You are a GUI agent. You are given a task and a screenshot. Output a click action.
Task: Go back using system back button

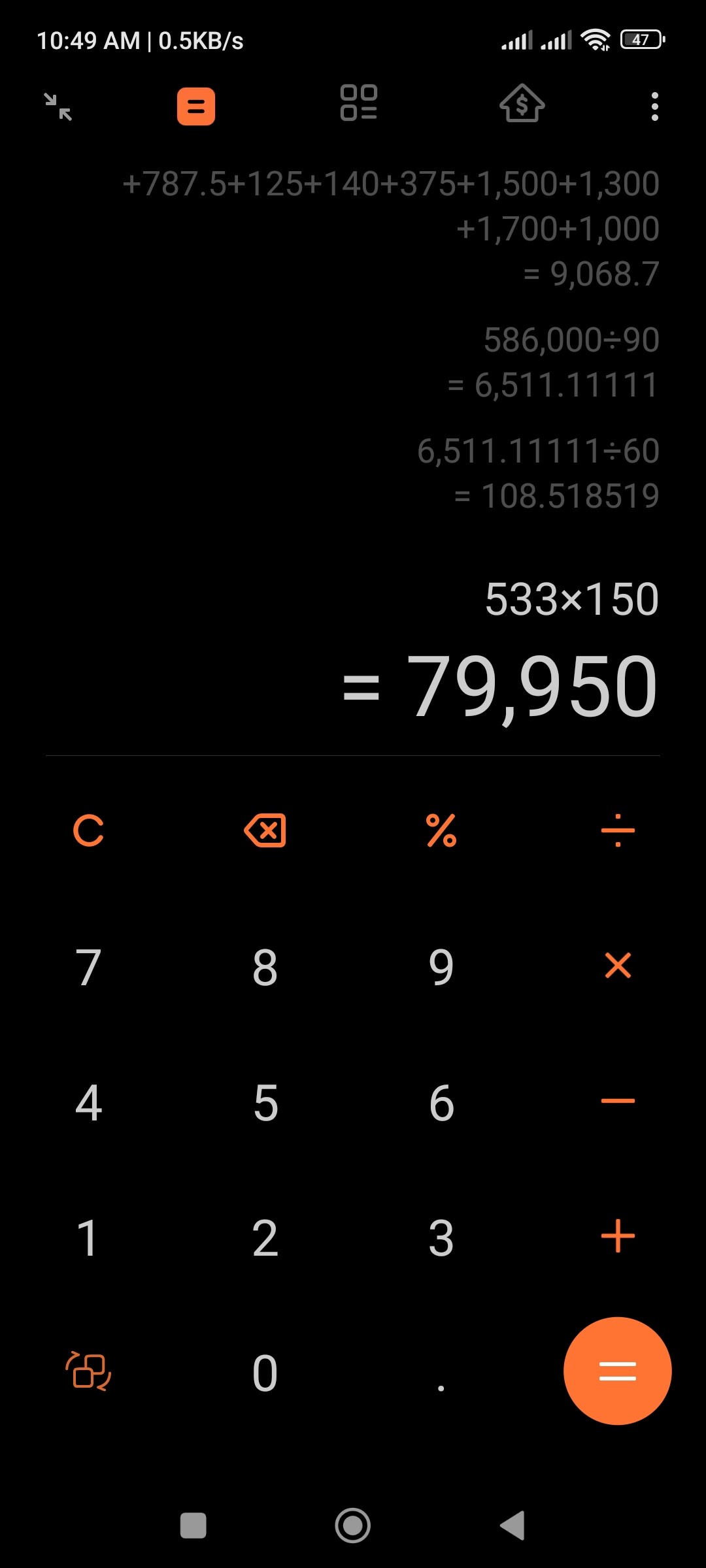tap(513, 1526)
